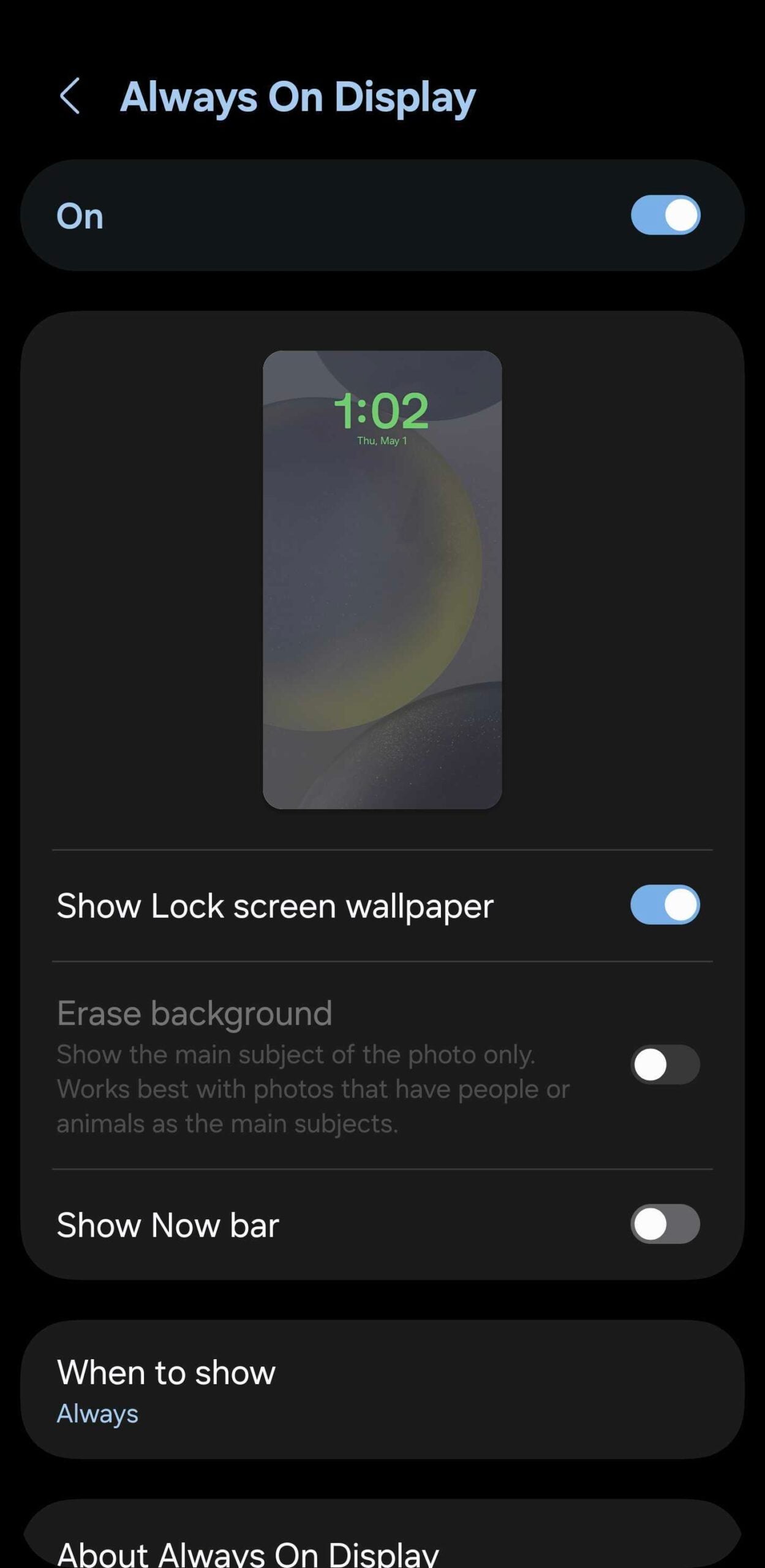Toggle the Erase background switch
Screen dimensions: 765x1568
(x=665, y=1065)
